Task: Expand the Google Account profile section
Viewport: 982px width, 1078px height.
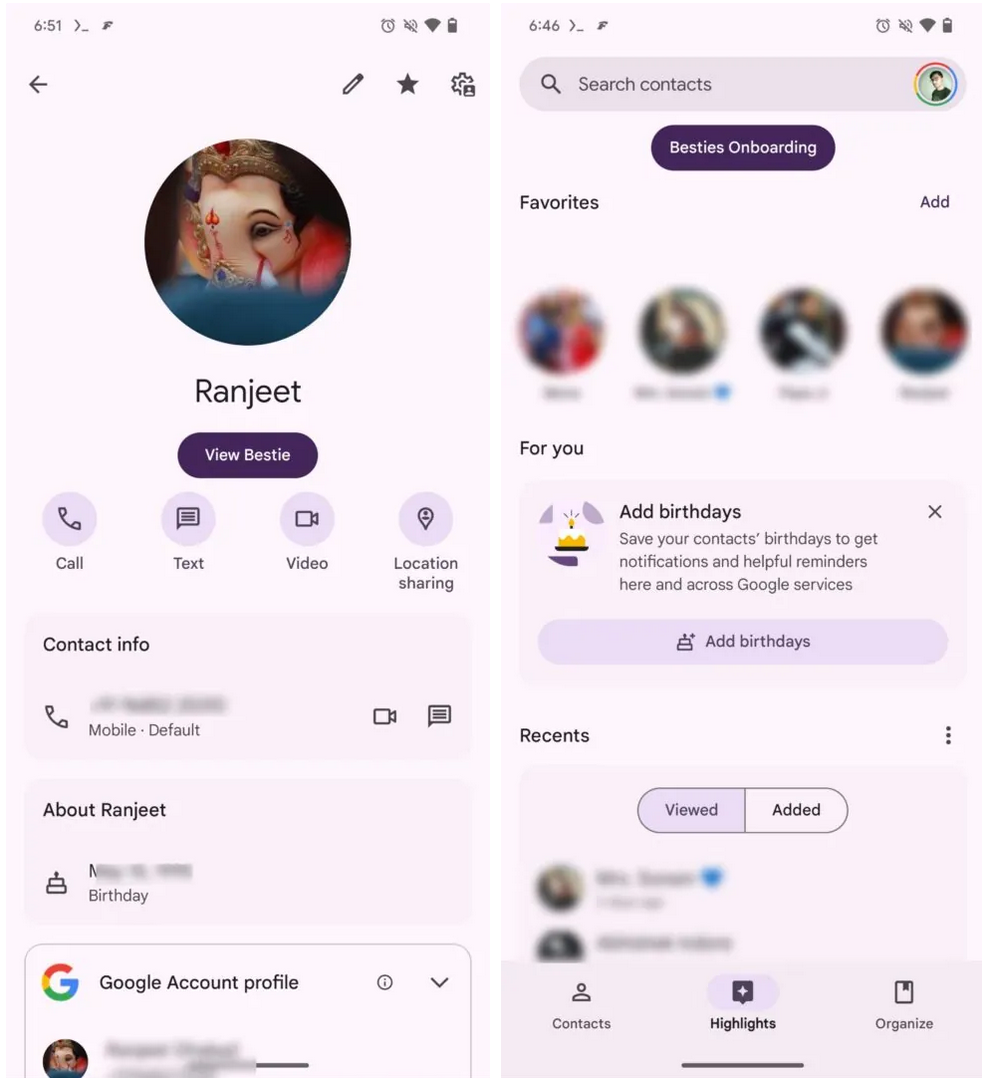Action: coord(439,982)
